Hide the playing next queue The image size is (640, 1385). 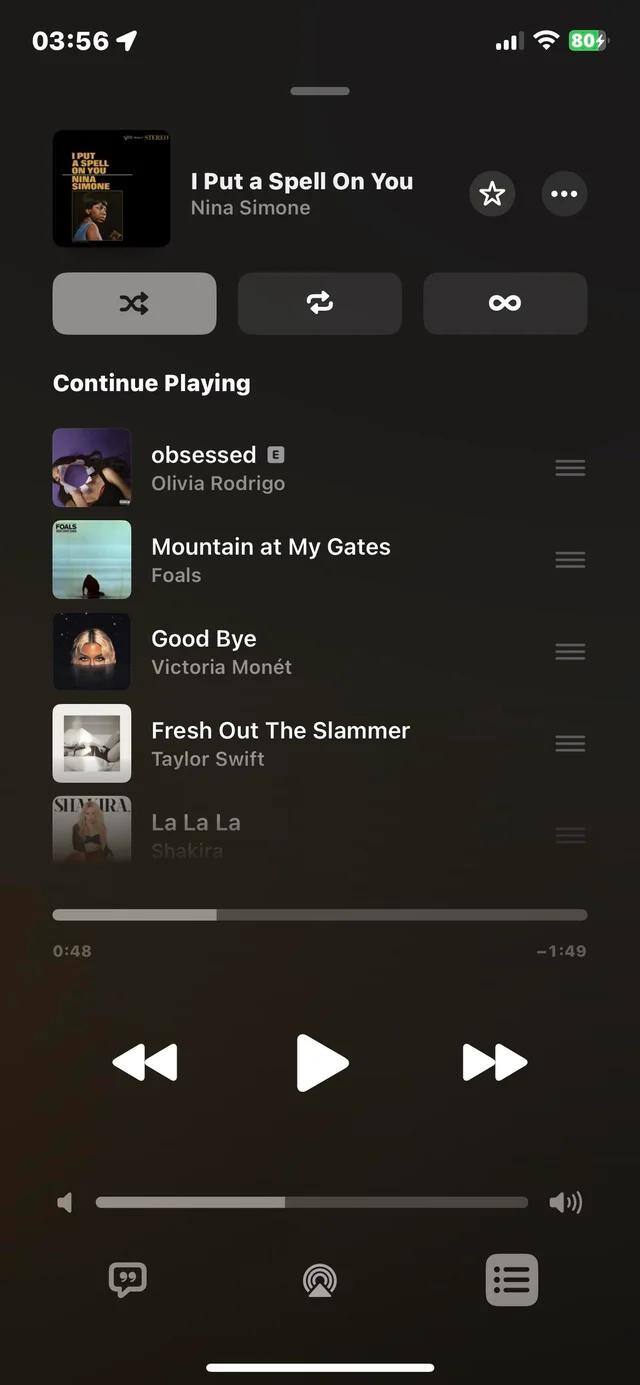point(511,1280)
